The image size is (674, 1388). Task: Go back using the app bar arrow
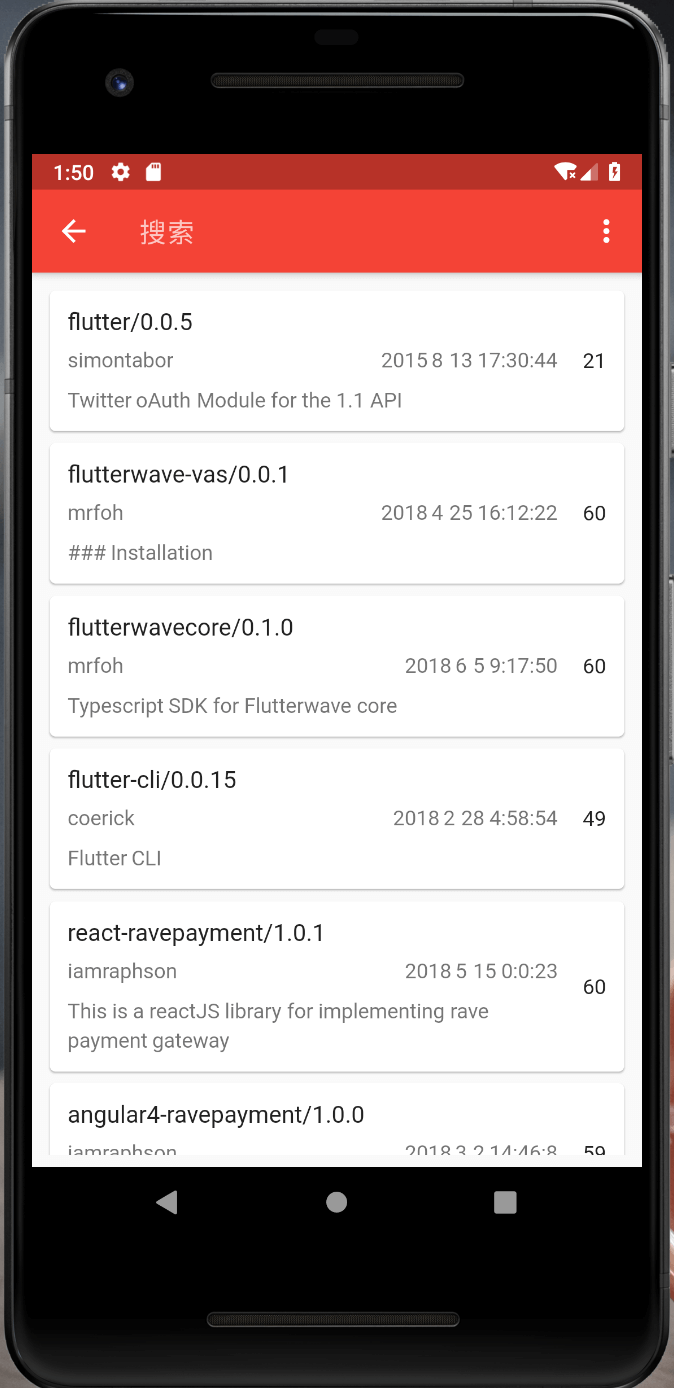pyautogui.click(x=74, y=232)
